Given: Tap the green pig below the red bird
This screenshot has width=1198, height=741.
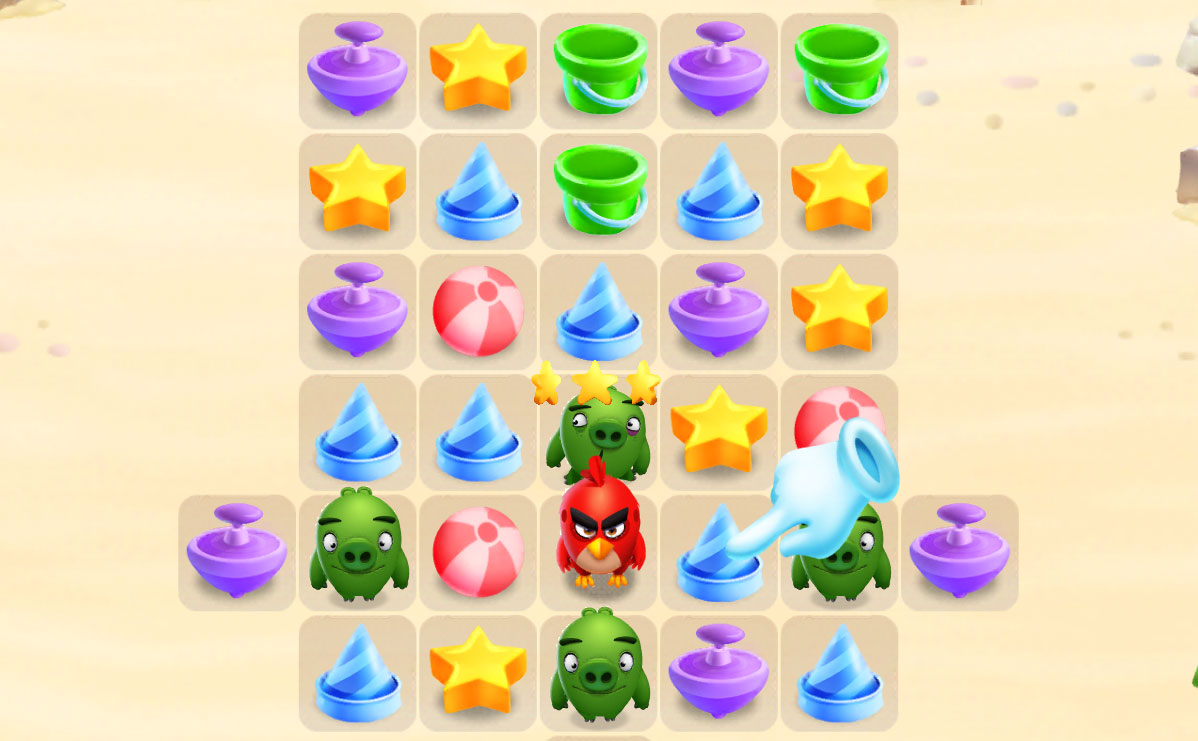Looking at the screenshot, I should click(599, 668).
